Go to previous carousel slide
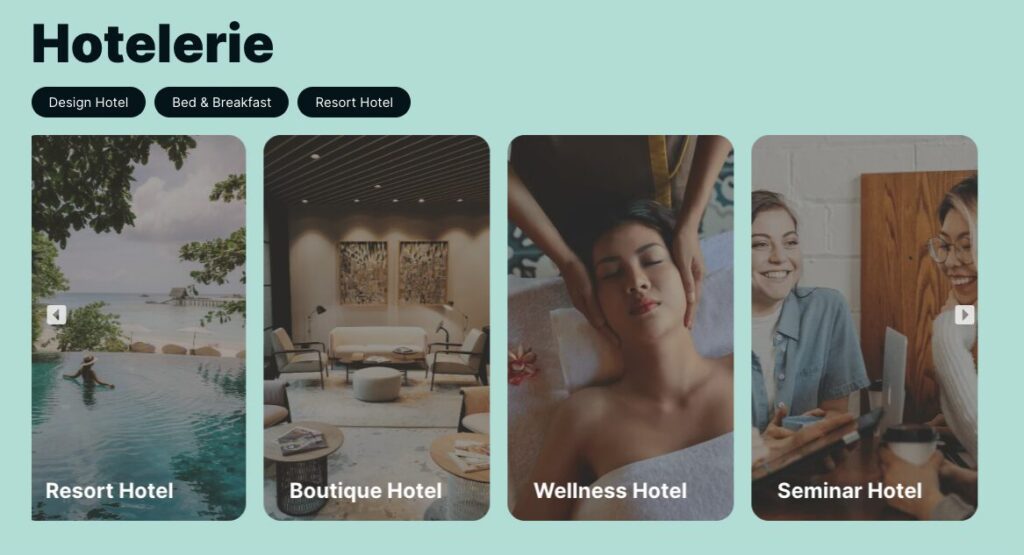The image size is (1024, 555). point(56,315)
